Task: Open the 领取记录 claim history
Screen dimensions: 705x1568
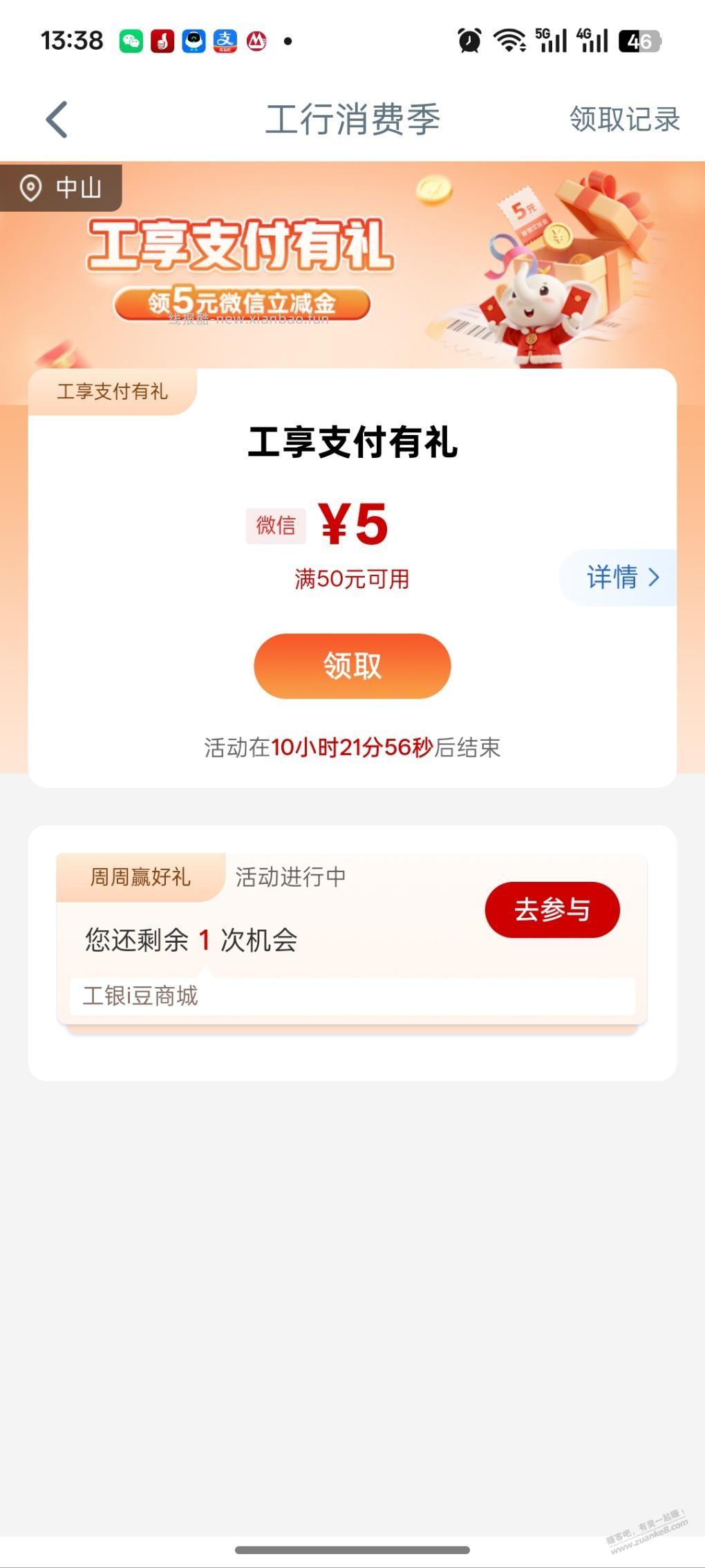Action: pyautogui.click(x=626, y=119)
